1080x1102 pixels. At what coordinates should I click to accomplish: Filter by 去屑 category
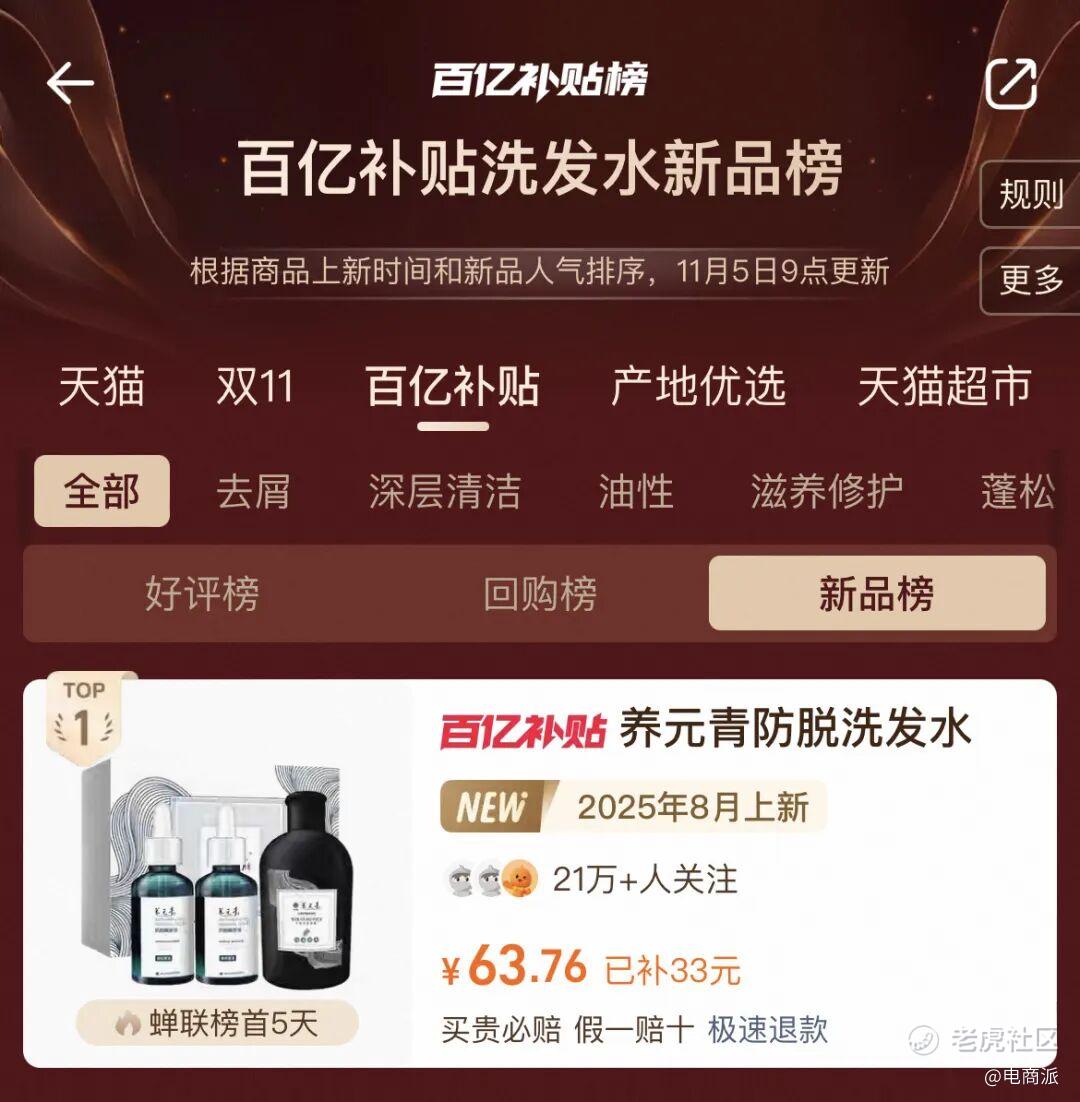(x=253, y=491)
